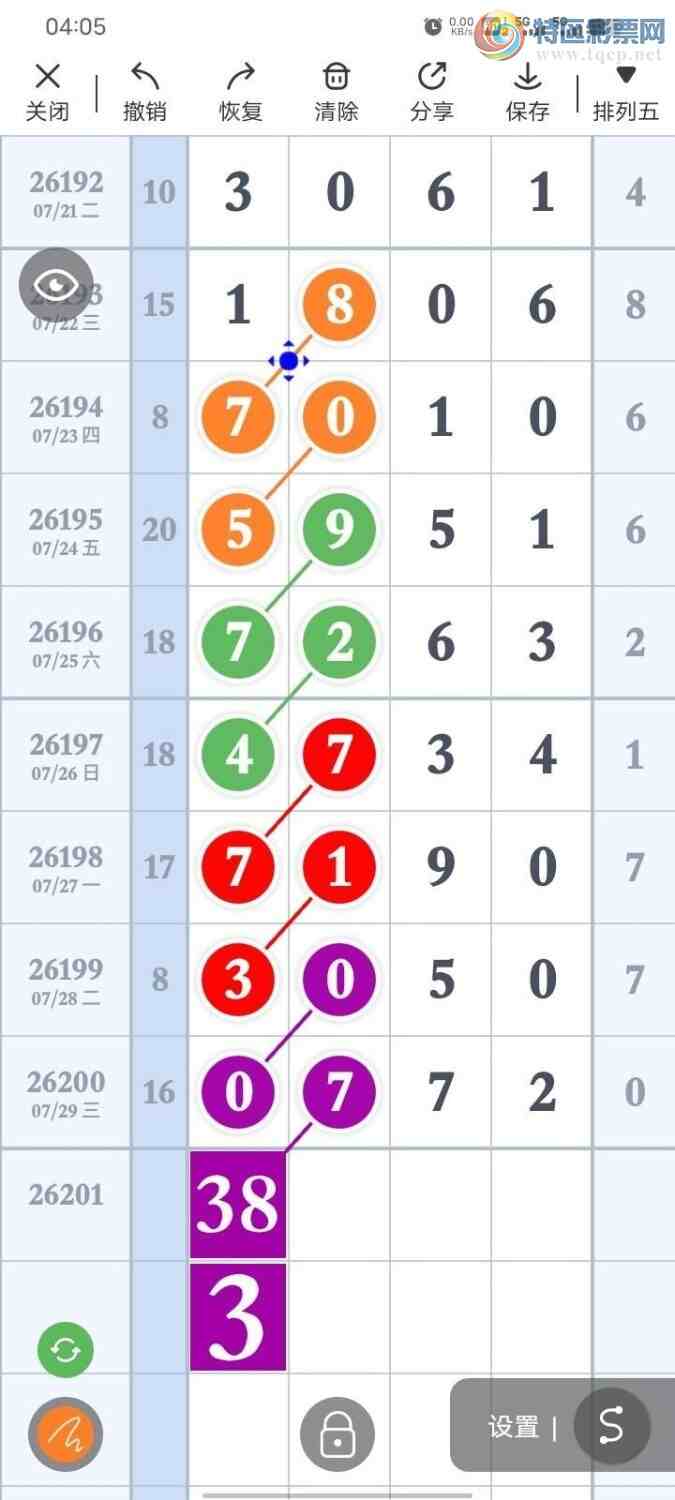Open 设置 settings

(514, 1428)
